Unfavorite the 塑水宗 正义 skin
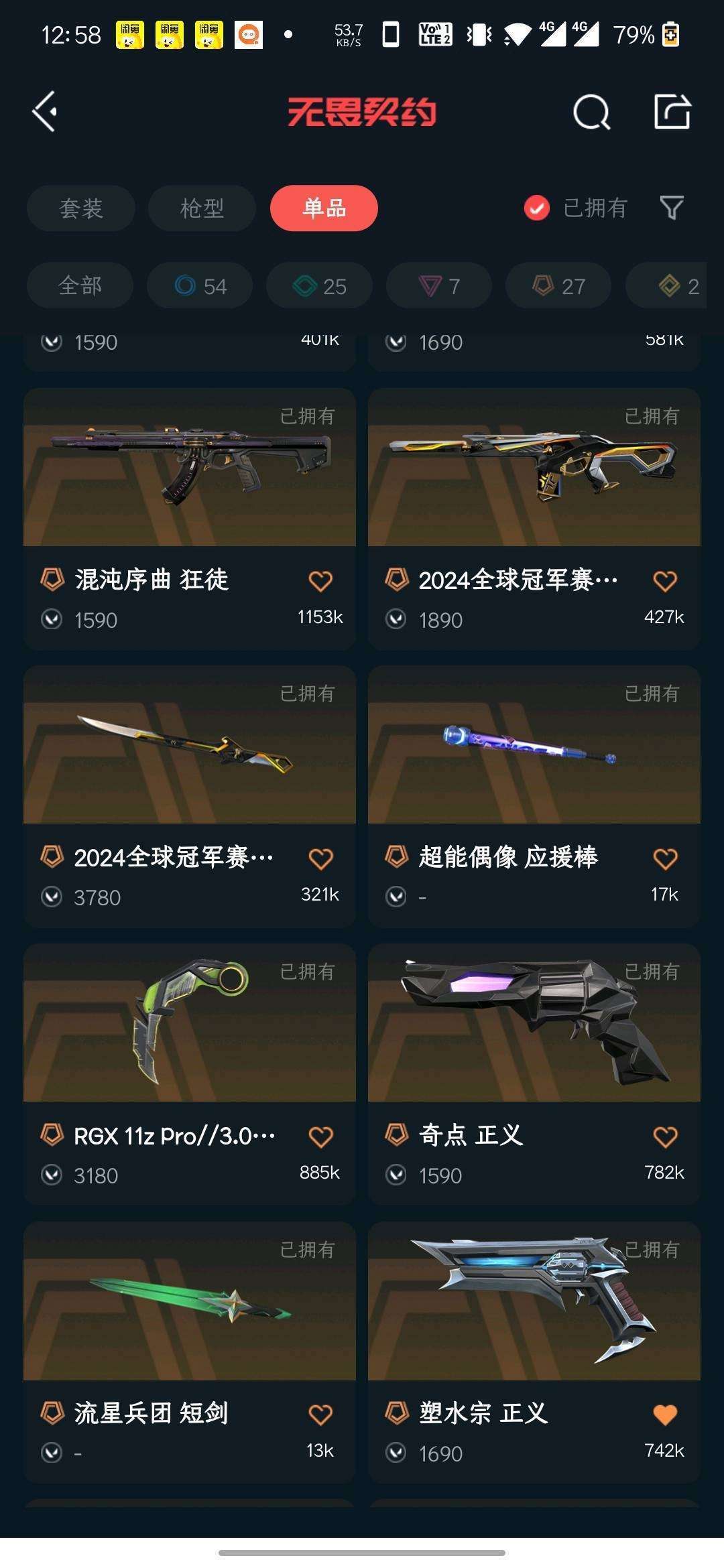724x1568 pixels. pyautogui.click(x=665, y=1415)
